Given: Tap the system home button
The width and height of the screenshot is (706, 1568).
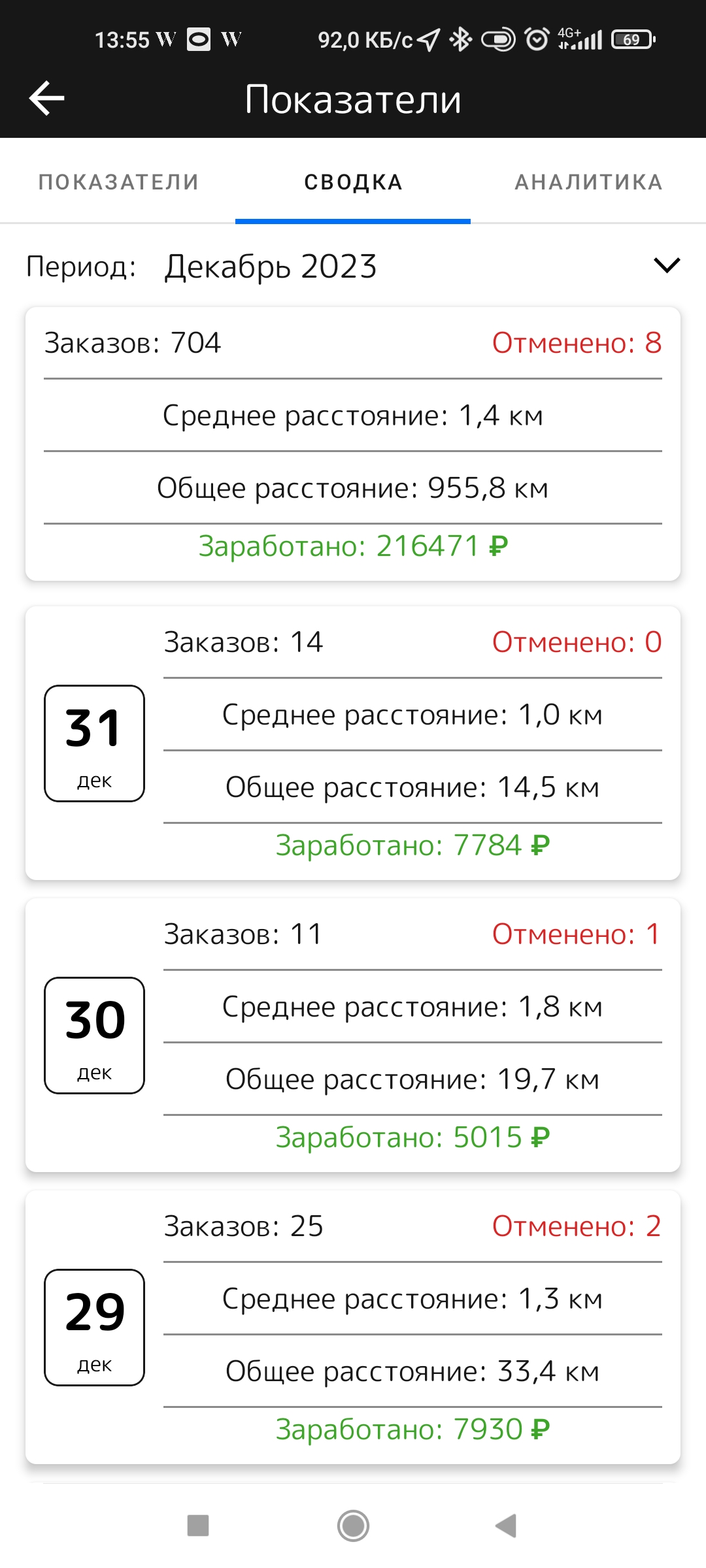Looking at the screenshot, I should pyautogui.click(x=353, y=1526).
